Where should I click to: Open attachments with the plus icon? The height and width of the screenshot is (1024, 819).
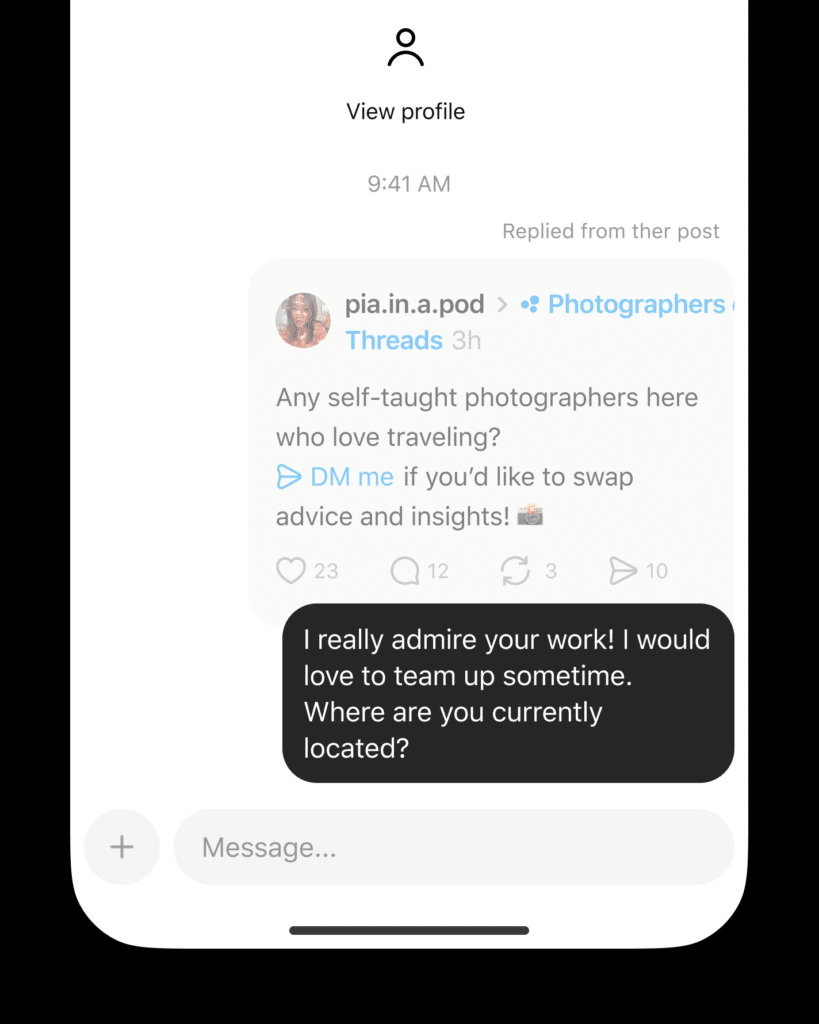click(x=121, y=847)
